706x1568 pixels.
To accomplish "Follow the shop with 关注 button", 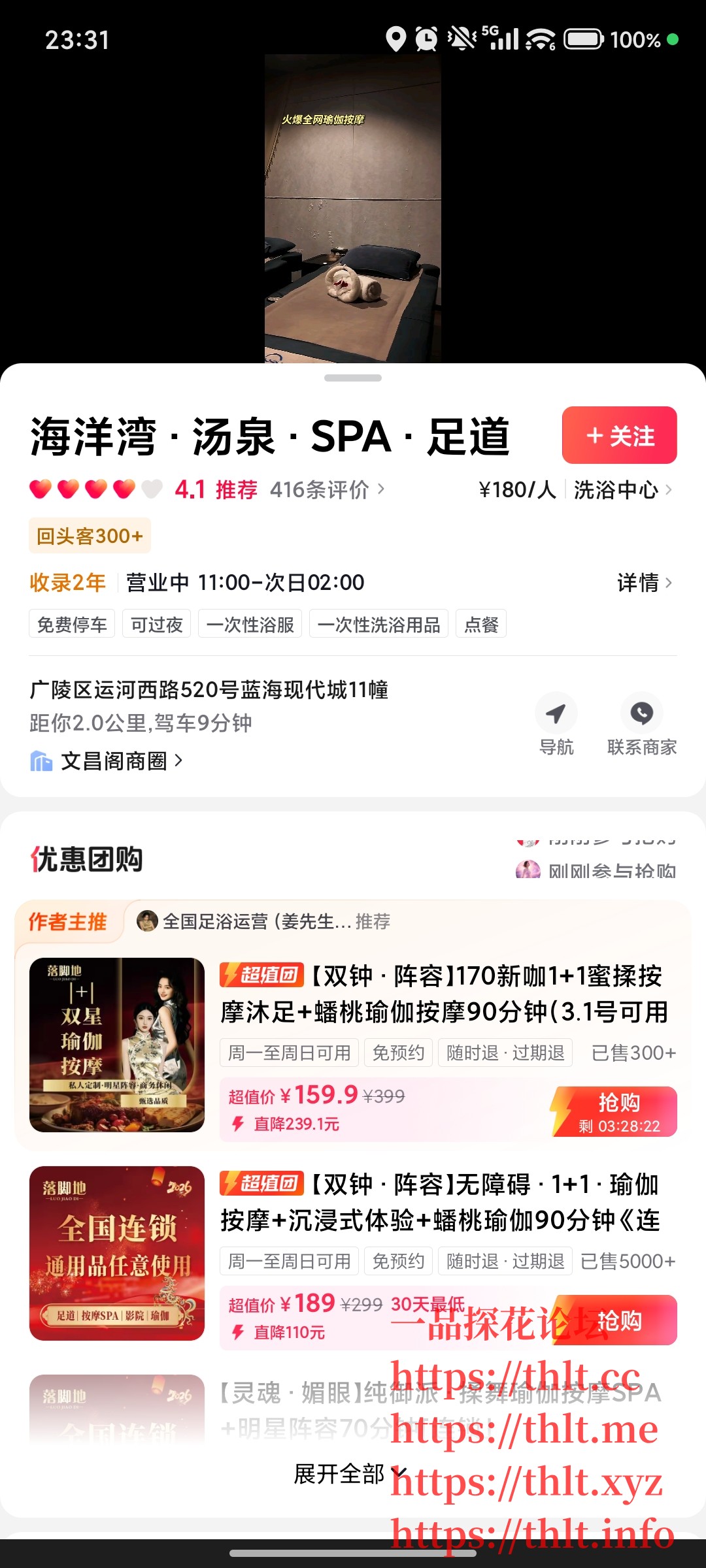I will (619, 435).
